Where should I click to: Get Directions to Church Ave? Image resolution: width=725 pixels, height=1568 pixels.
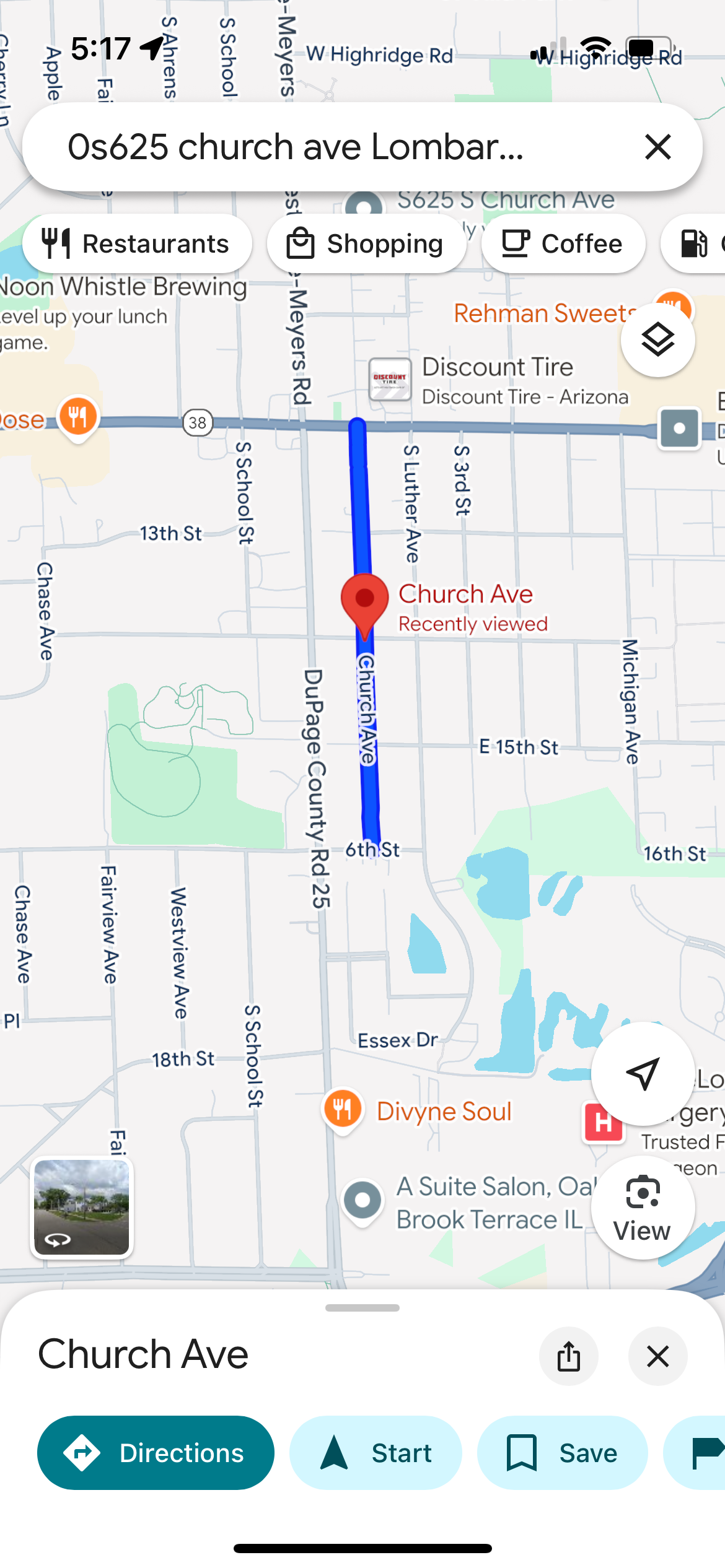[156, 1453]
